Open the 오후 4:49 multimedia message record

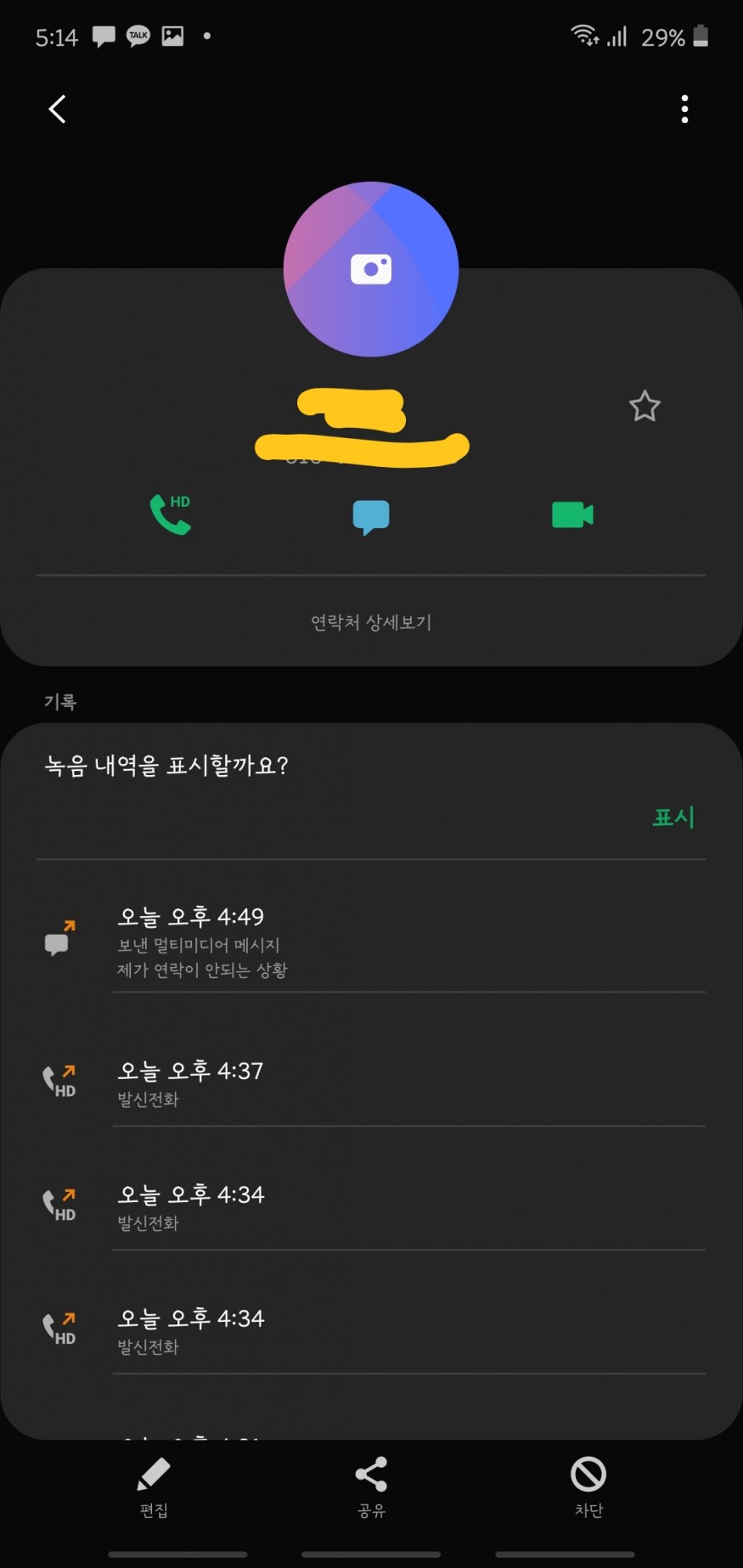pyautogui.click(x=371, y=941)
